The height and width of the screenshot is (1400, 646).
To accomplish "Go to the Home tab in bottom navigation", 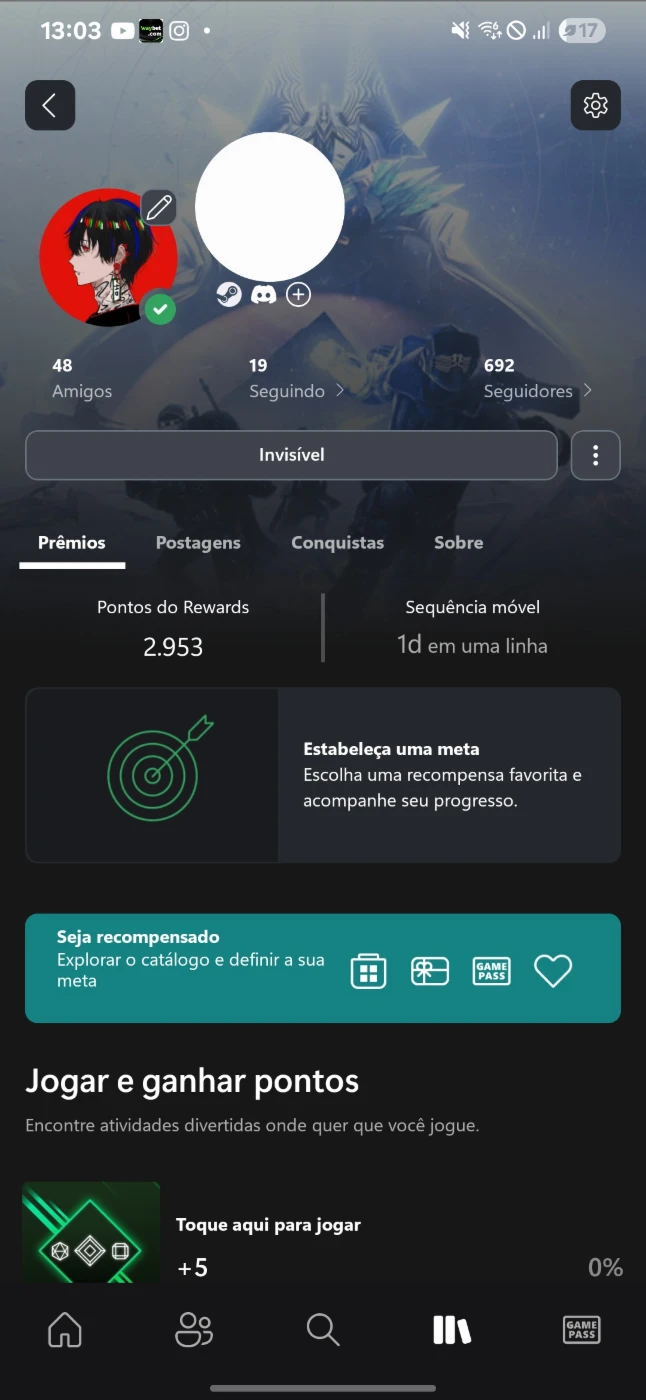I will click(65, 1329).
